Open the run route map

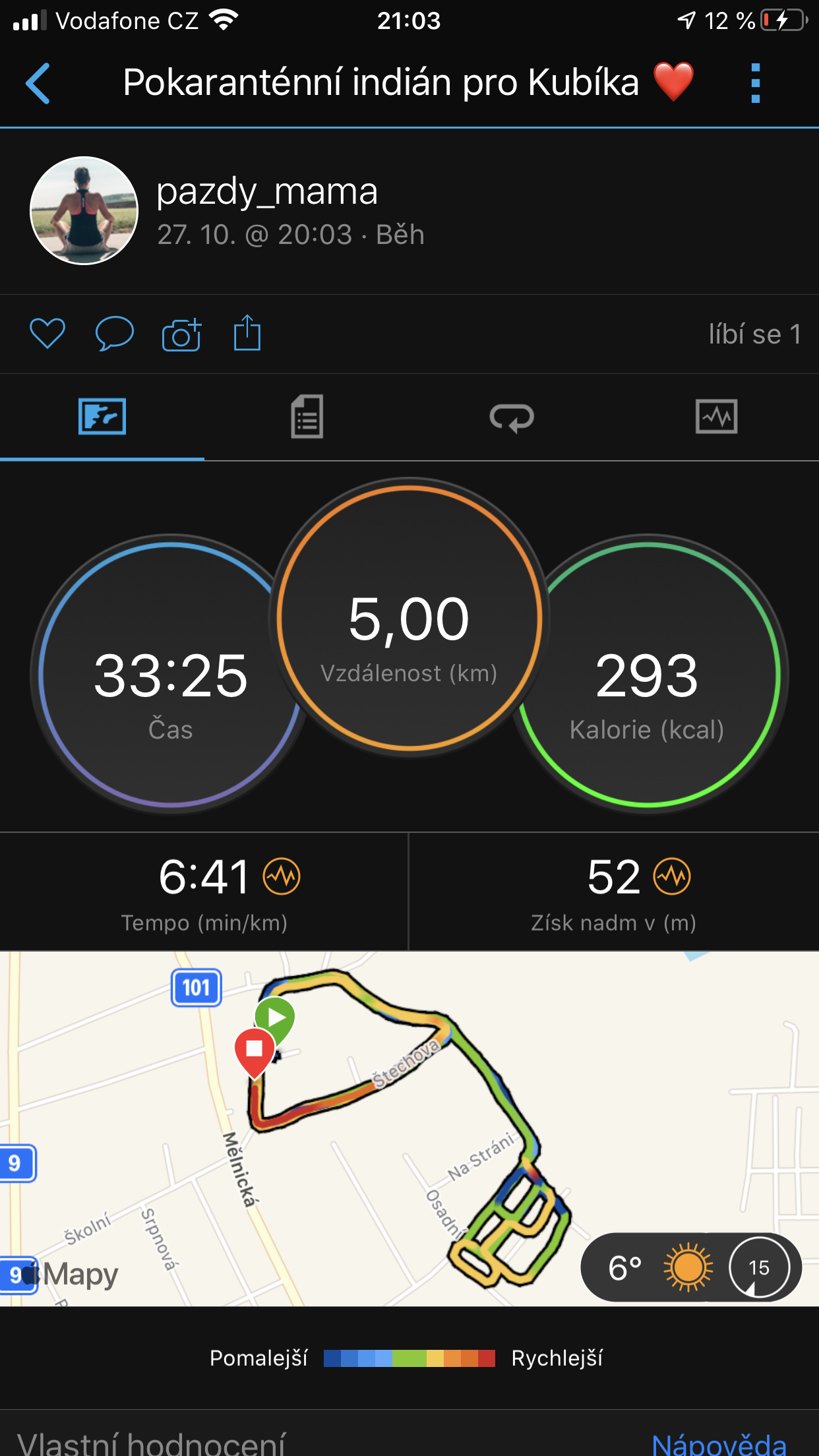coord(409,1128)
